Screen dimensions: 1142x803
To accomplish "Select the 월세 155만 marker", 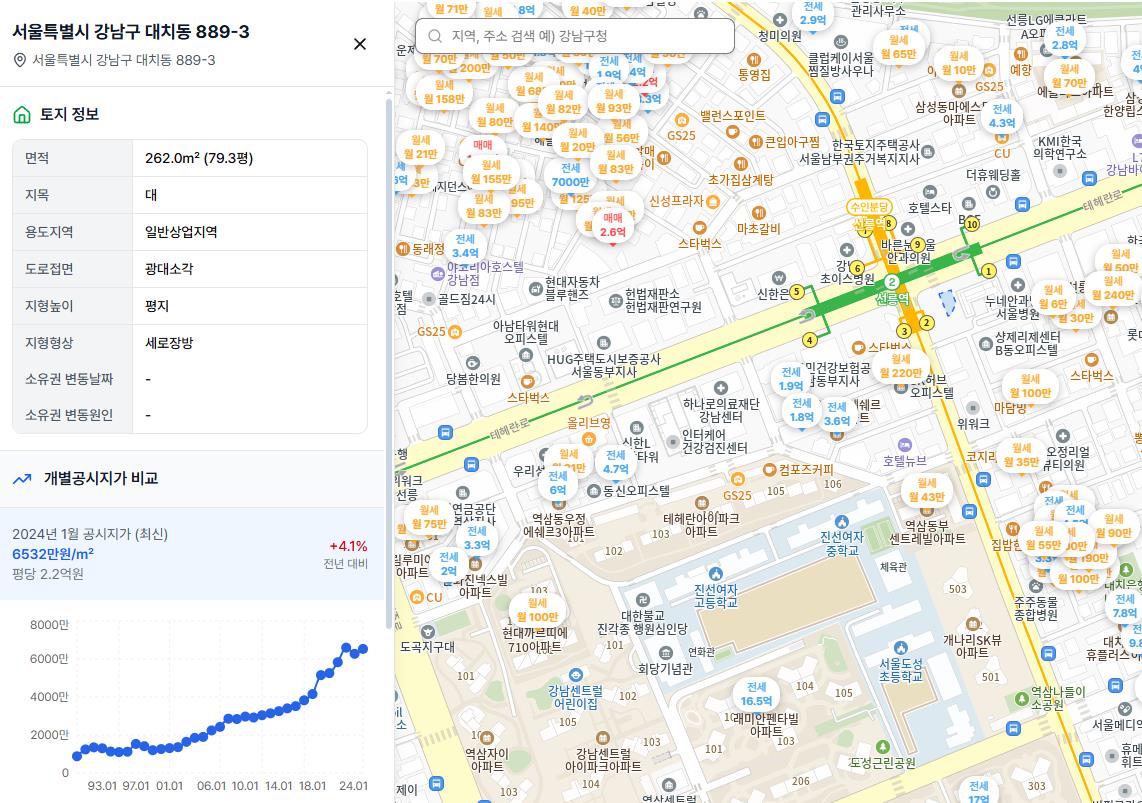I will (x=490, y=173).
